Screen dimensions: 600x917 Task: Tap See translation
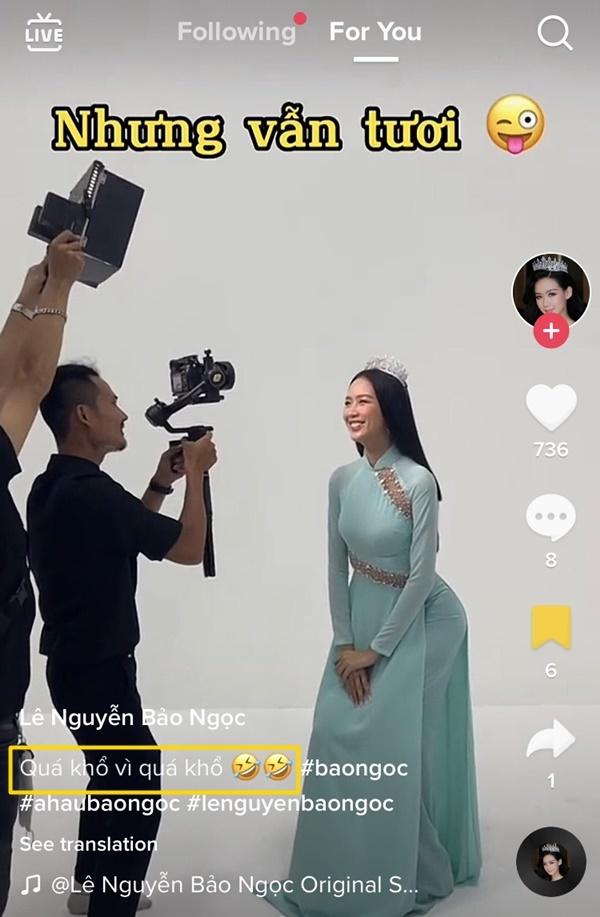[89, 844]
